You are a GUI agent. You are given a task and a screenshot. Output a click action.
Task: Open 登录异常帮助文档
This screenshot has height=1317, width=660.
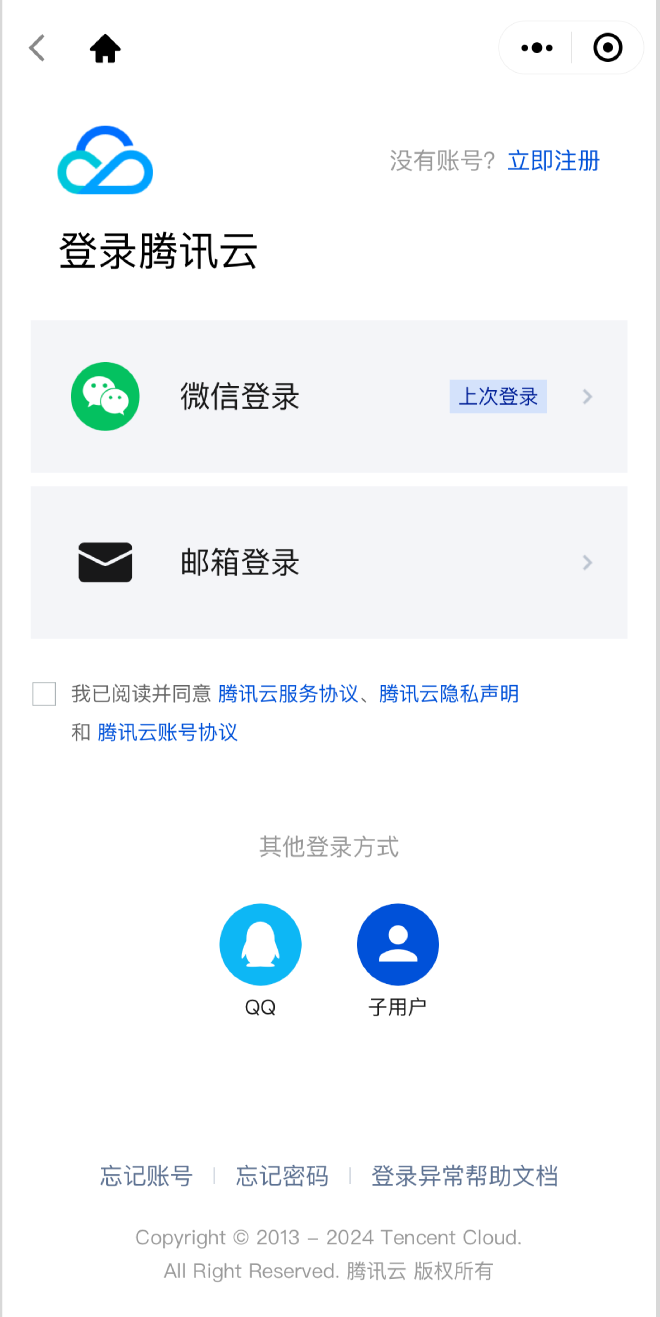pos(464,1177)
